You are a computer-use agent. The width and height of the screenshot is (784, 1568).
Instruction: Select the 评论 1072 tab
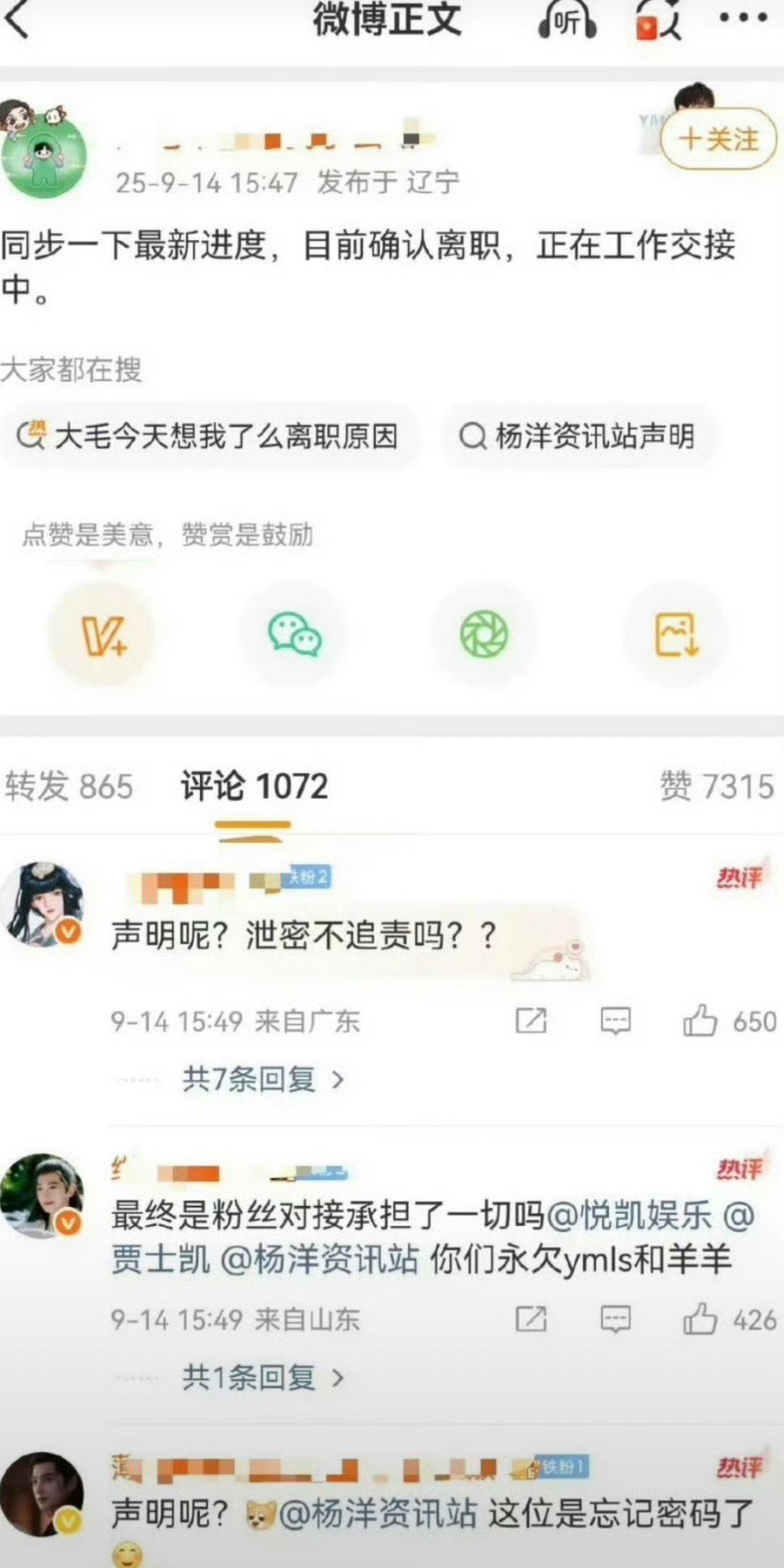[x=254, y=786]
